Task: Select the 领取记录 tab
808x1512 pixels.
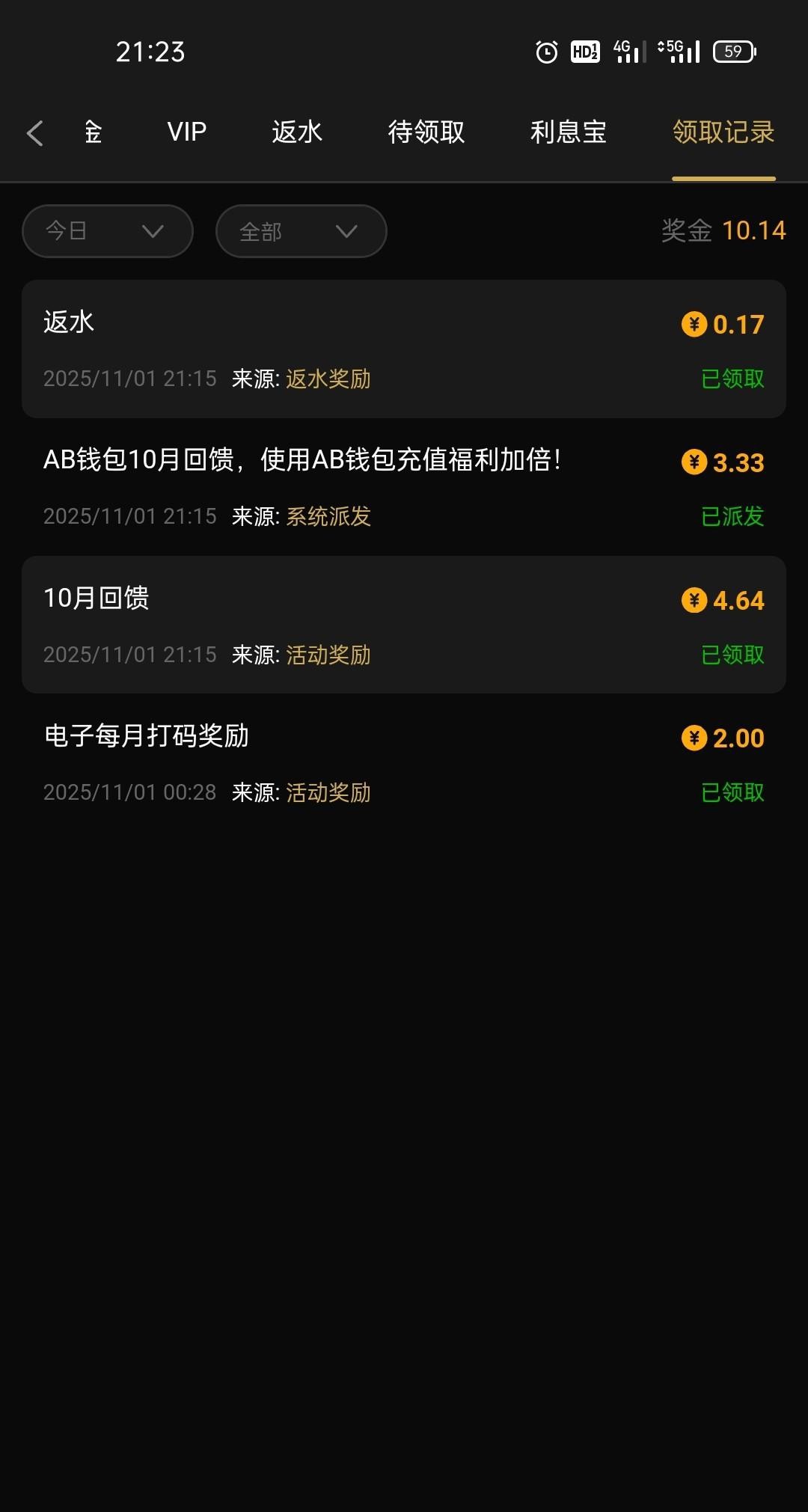Action: point(723,132)
